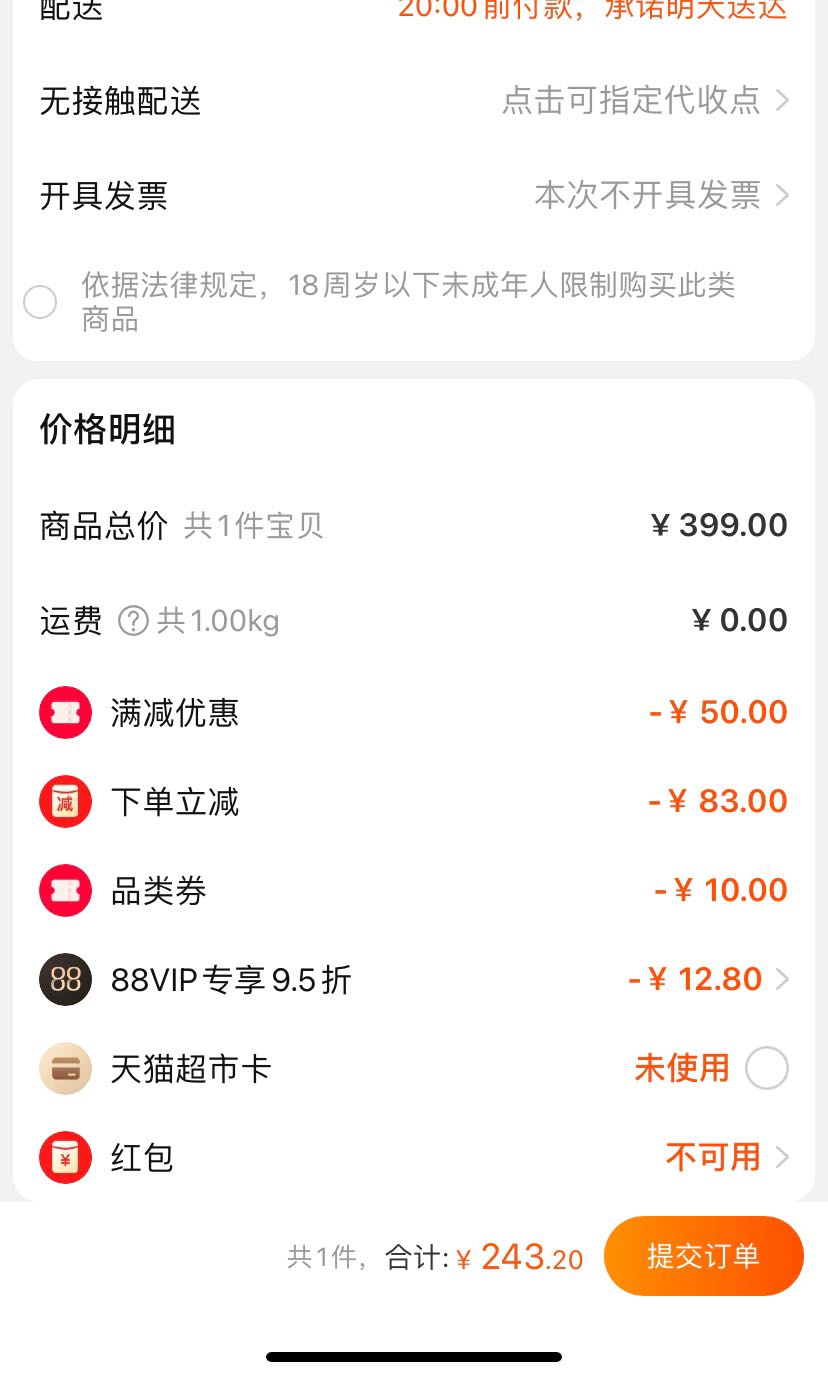Image resolution: width=828 pixels, height=1378 pixels.
Task: Check the 18周岁 age restriction confirmation
Action: (x=40, y=302)
